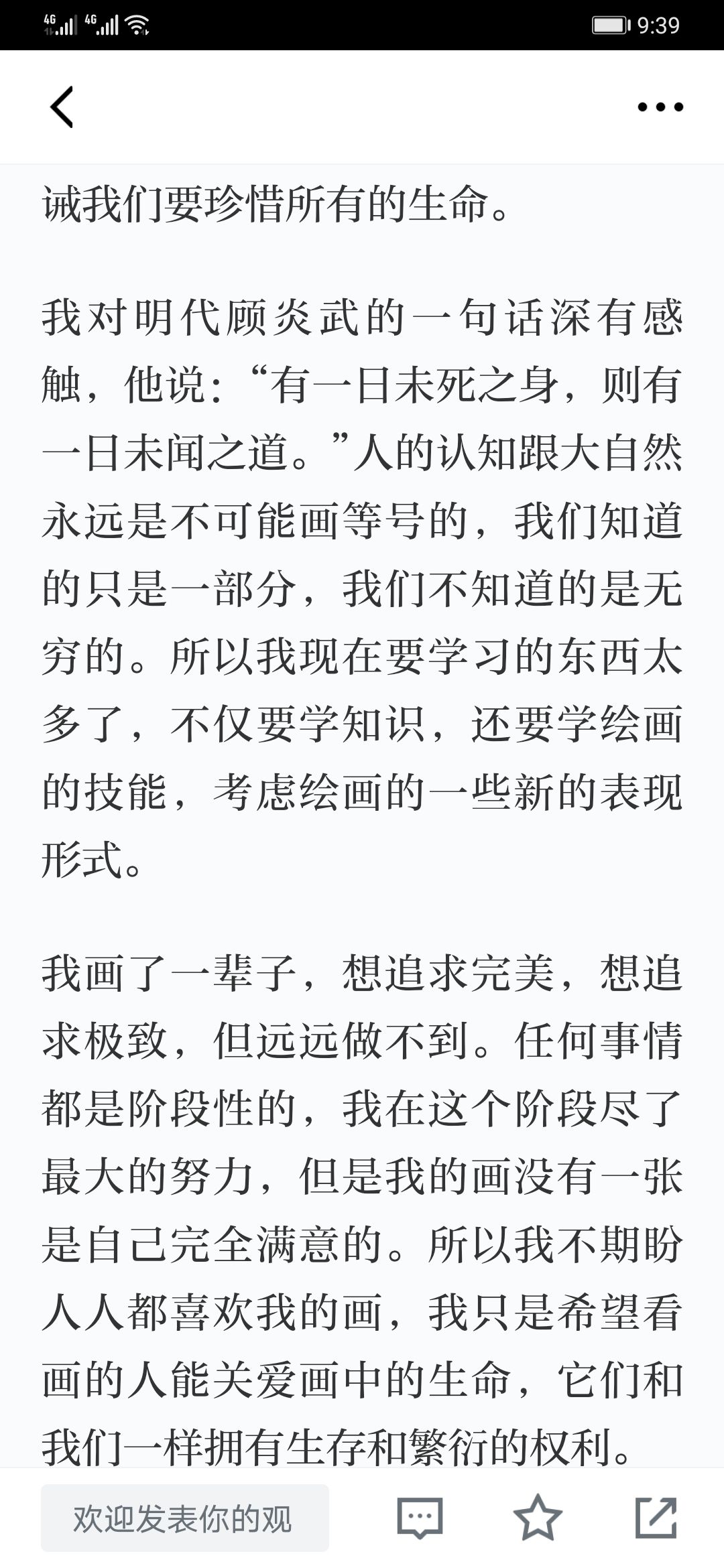724x1568 pixels.
Task: Share the article via share icon
Action: point(656,1518)
